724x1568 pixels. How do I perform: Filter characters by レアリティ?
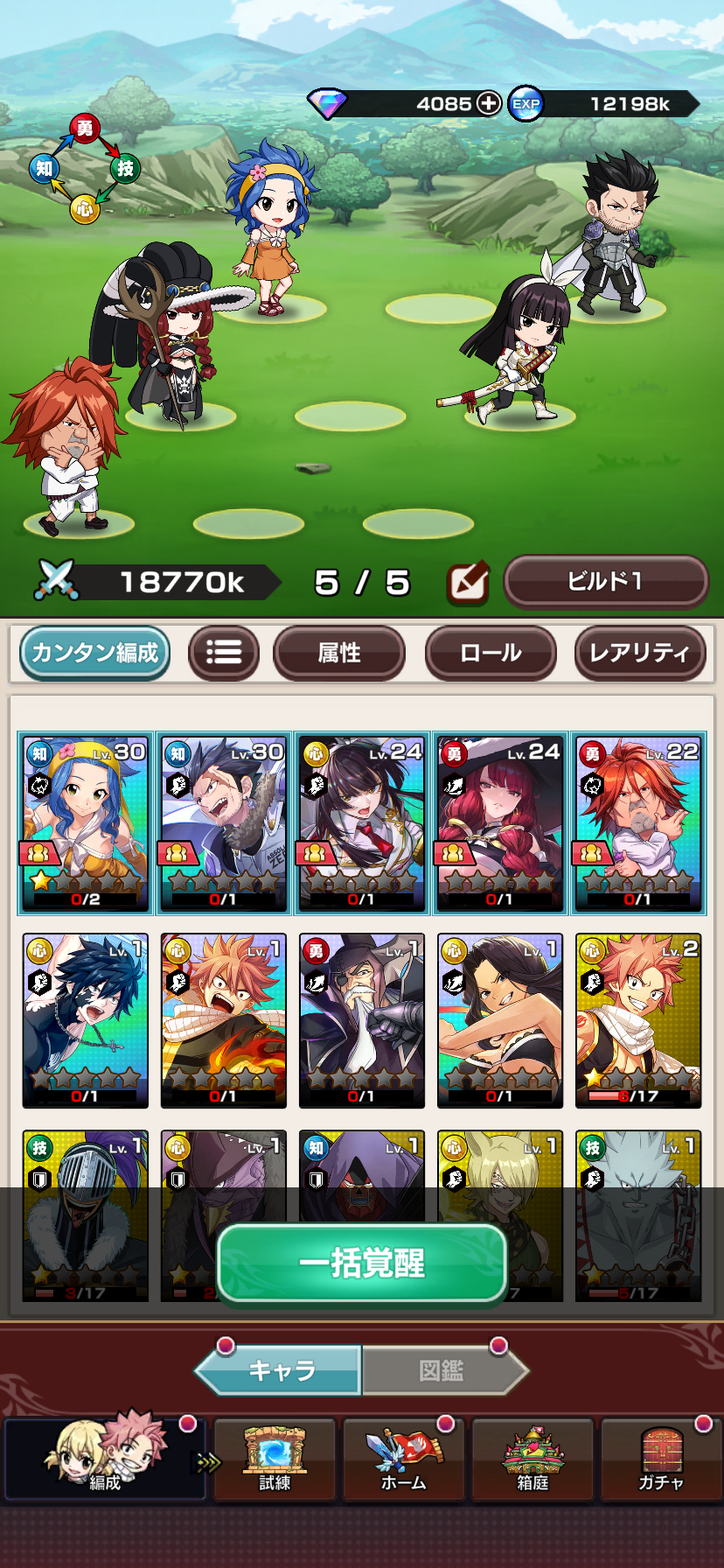(x=640, y=653)
